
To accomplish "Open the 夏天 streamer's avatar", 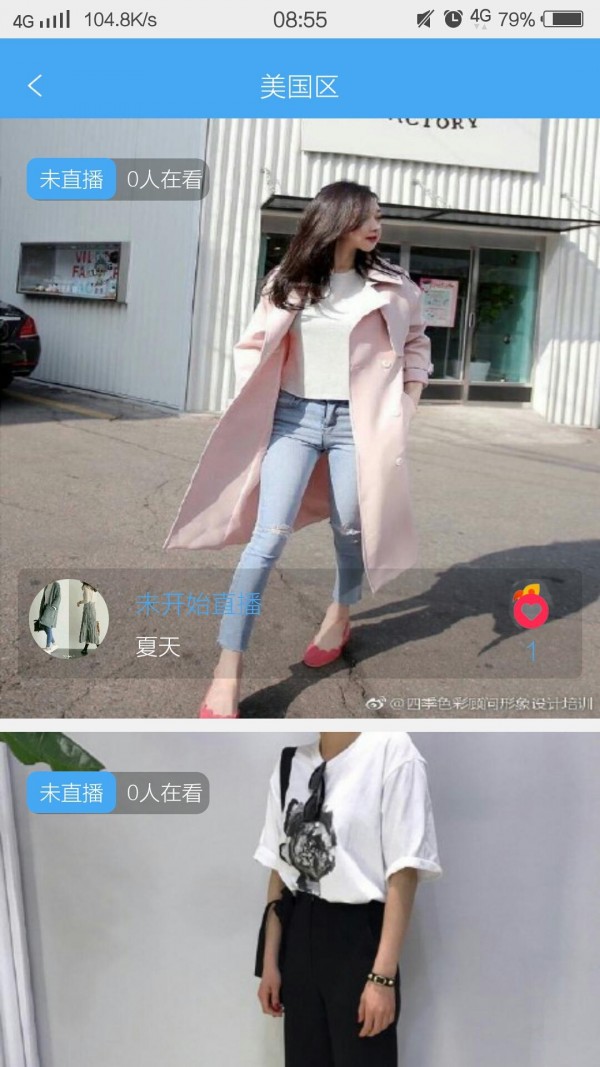I will click(69, 619).
